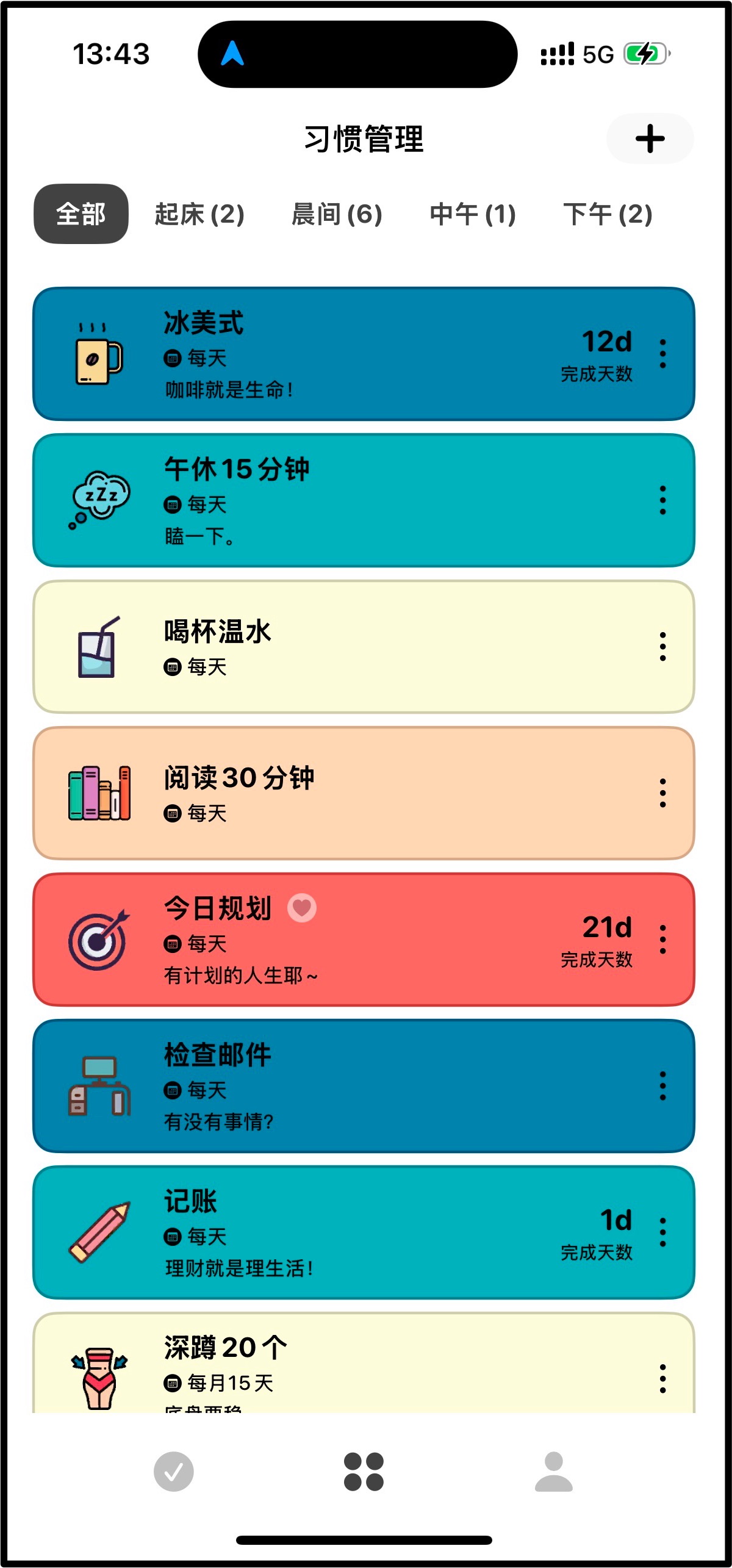Screen dimensions: 732x1568
Task: Go to the check-in tab with checkmark
Action: click(174, 1472)
